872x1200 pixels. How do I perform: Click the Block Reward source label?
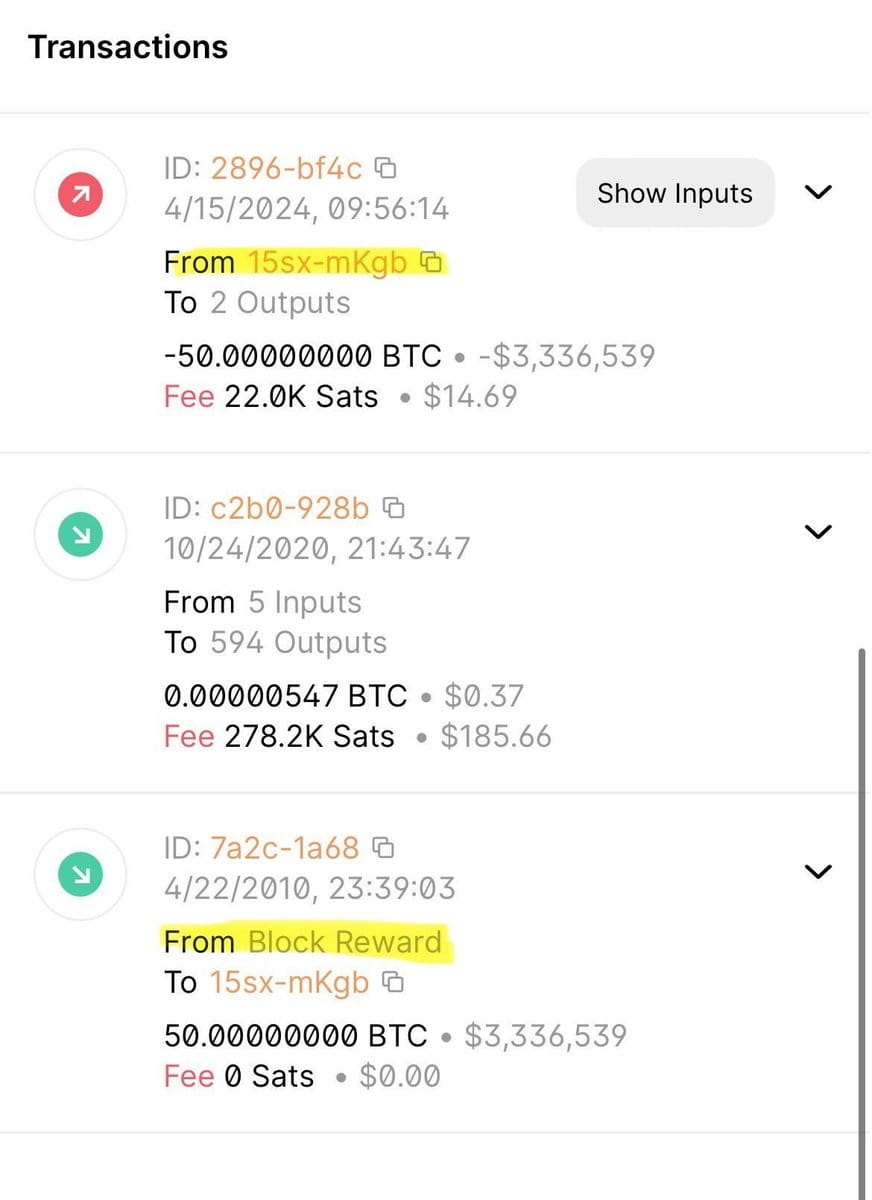[345, 941]
